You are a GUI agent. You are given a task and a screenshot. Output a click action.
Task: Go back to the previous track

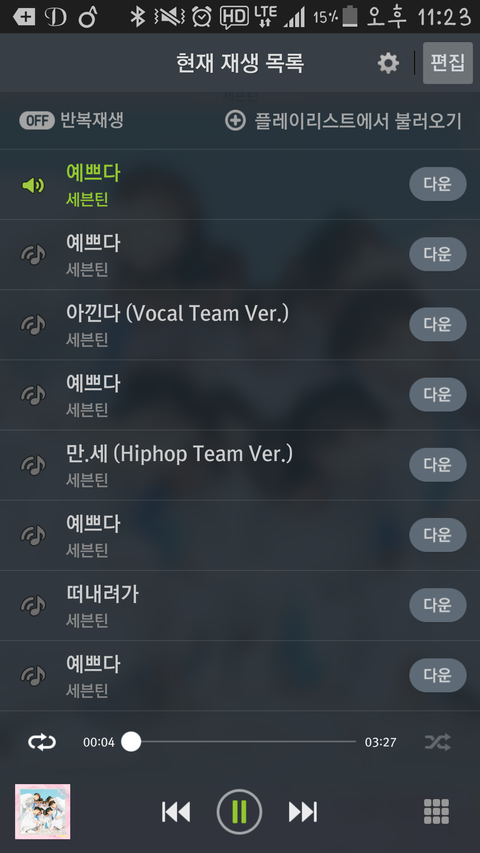click(x=176, y=812)
